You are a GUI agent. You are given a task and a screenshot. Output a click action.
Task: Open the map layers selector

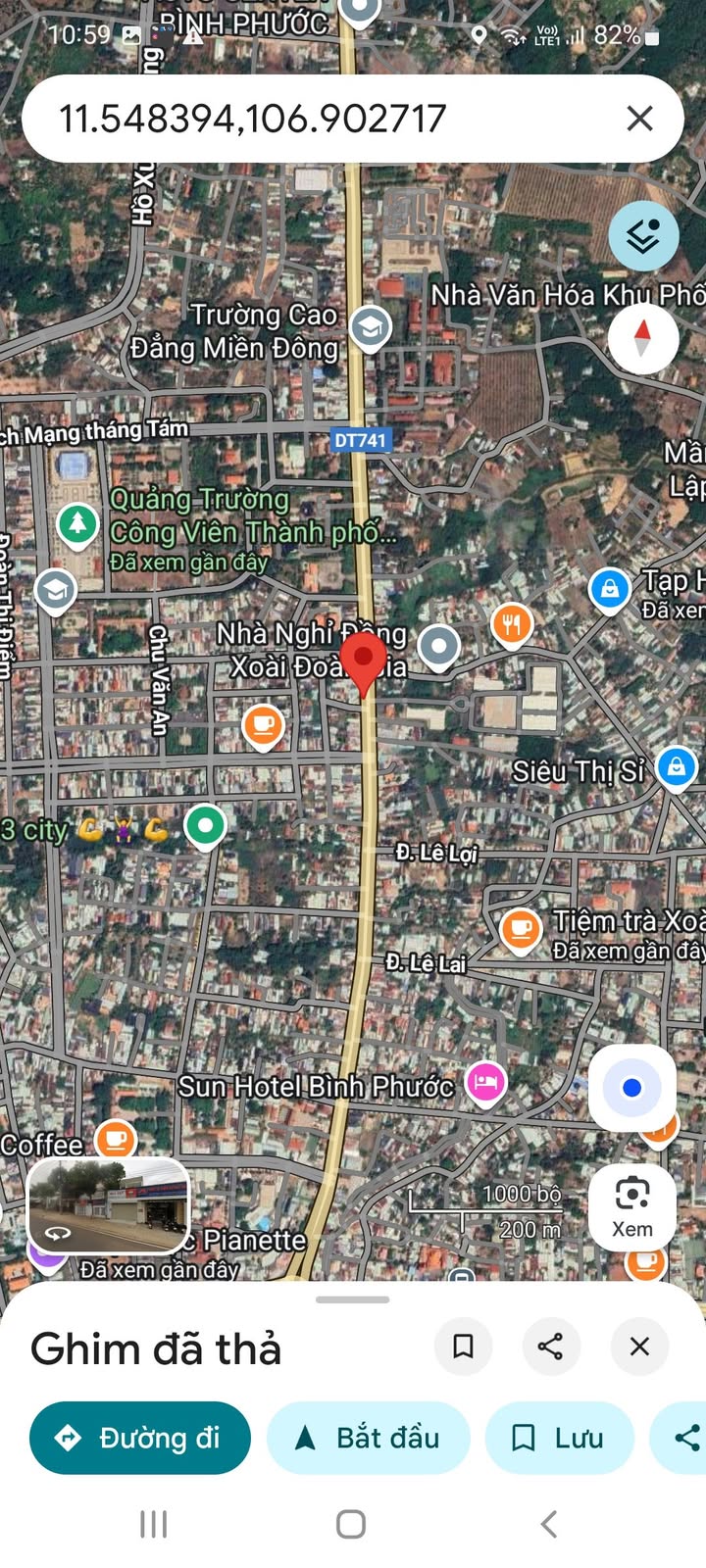point(643,236)
